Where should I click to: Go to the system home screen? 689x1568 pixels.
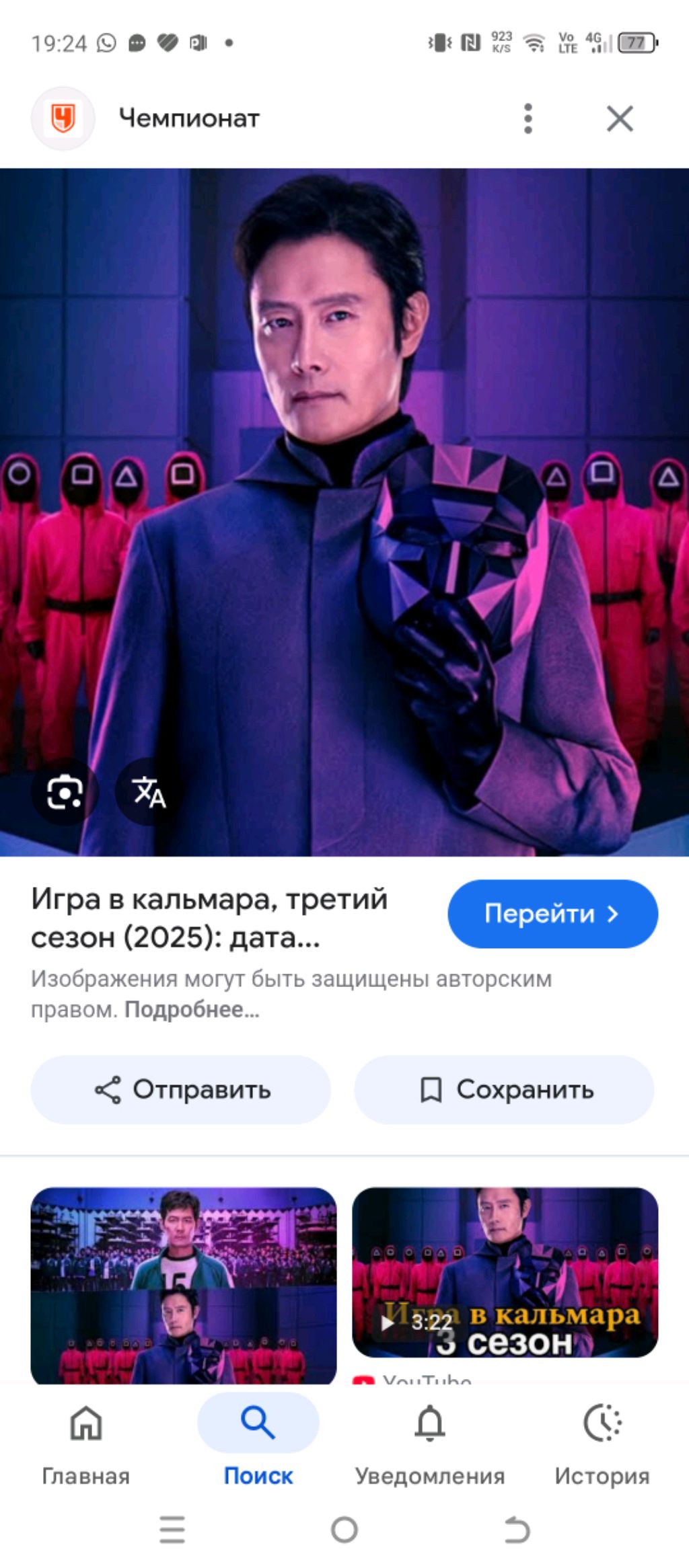pos(344,1530)
